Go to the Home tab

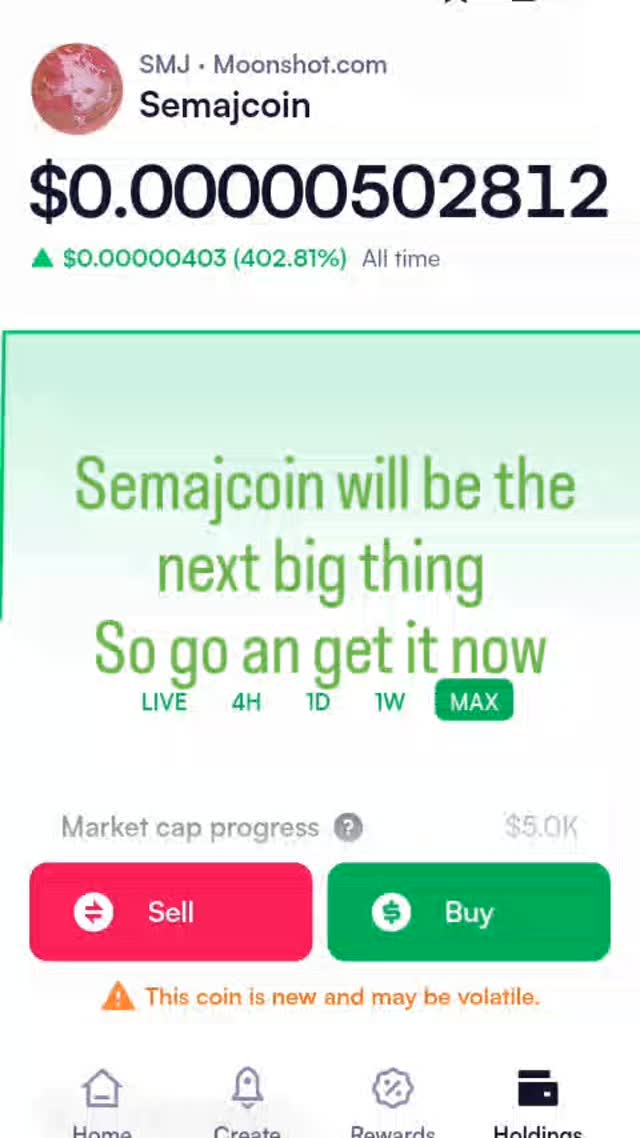tap(102, 1100)
